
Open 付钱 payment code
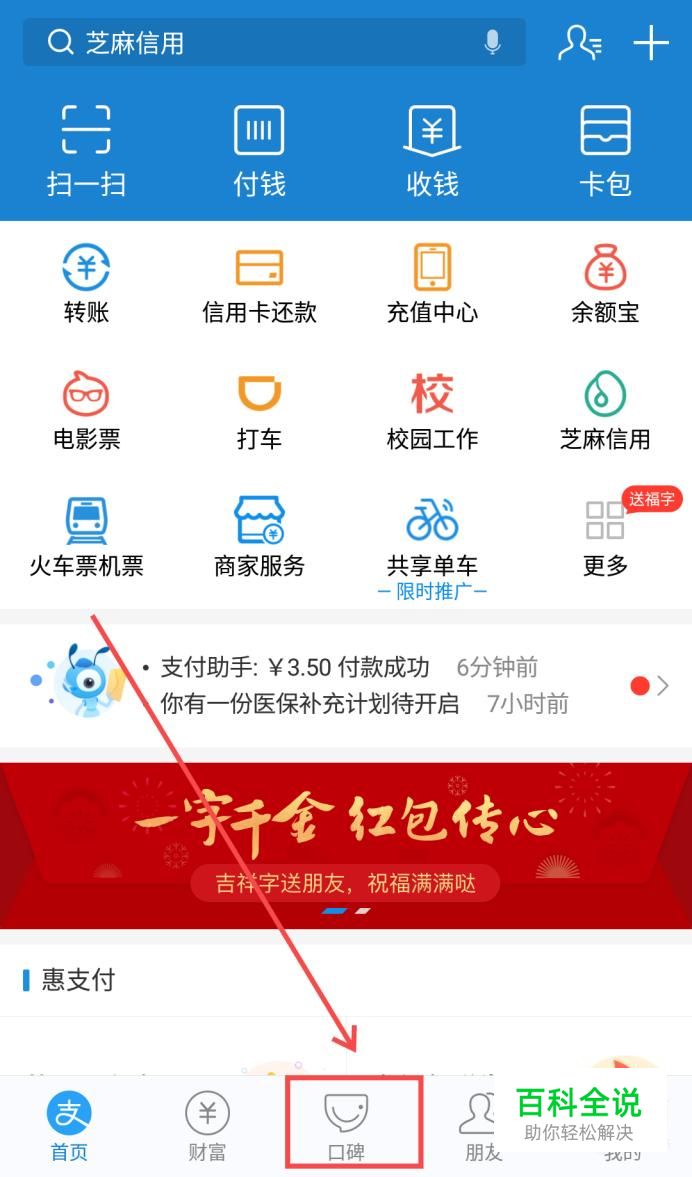coord(259,150)
